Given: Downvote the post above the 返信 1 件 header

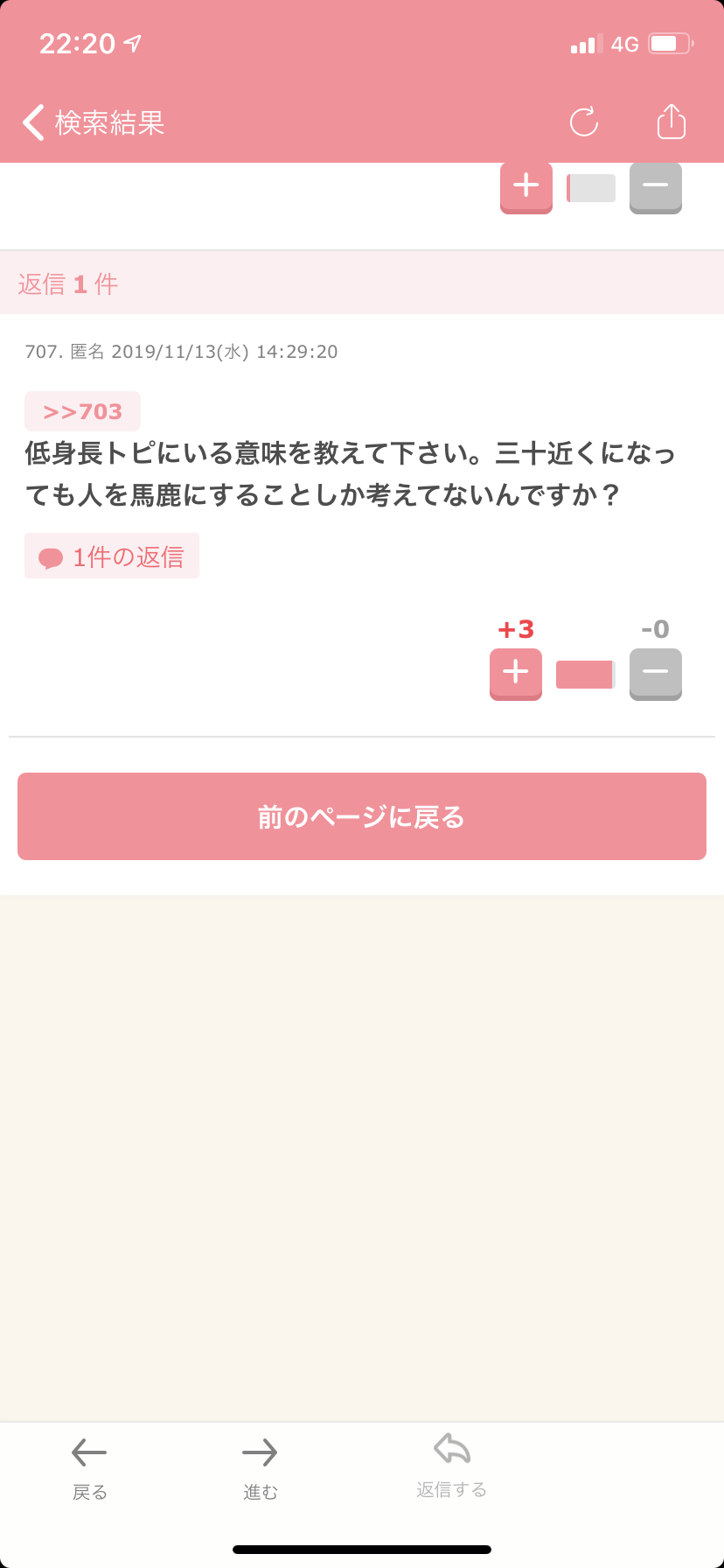Looking at the screenshot, I should point(656,187).
